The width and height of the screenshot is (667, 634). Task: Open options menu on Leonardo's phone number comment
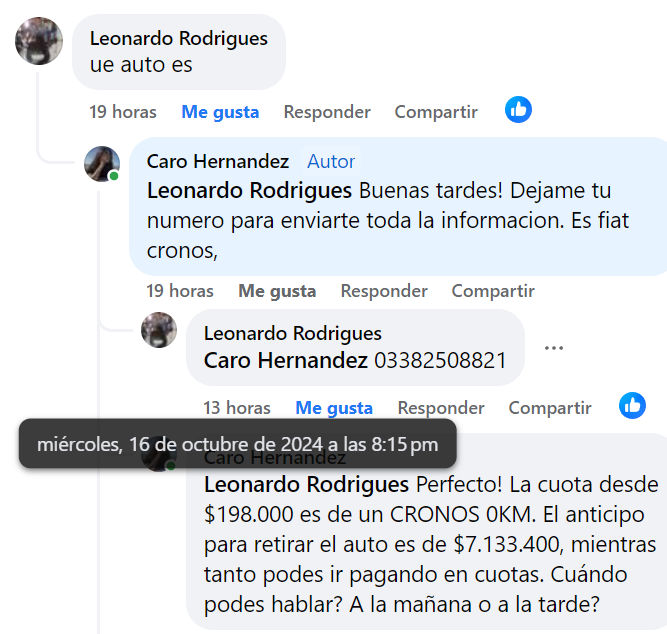(x=554, y=348)
